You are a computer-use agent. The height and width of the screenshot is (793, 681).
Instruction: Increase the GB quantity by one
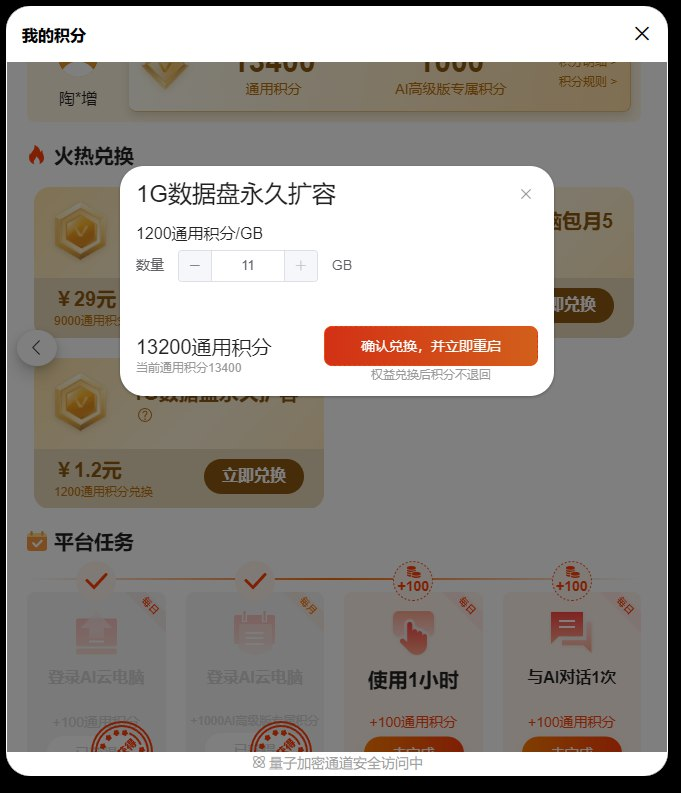(x=301, y=266)
